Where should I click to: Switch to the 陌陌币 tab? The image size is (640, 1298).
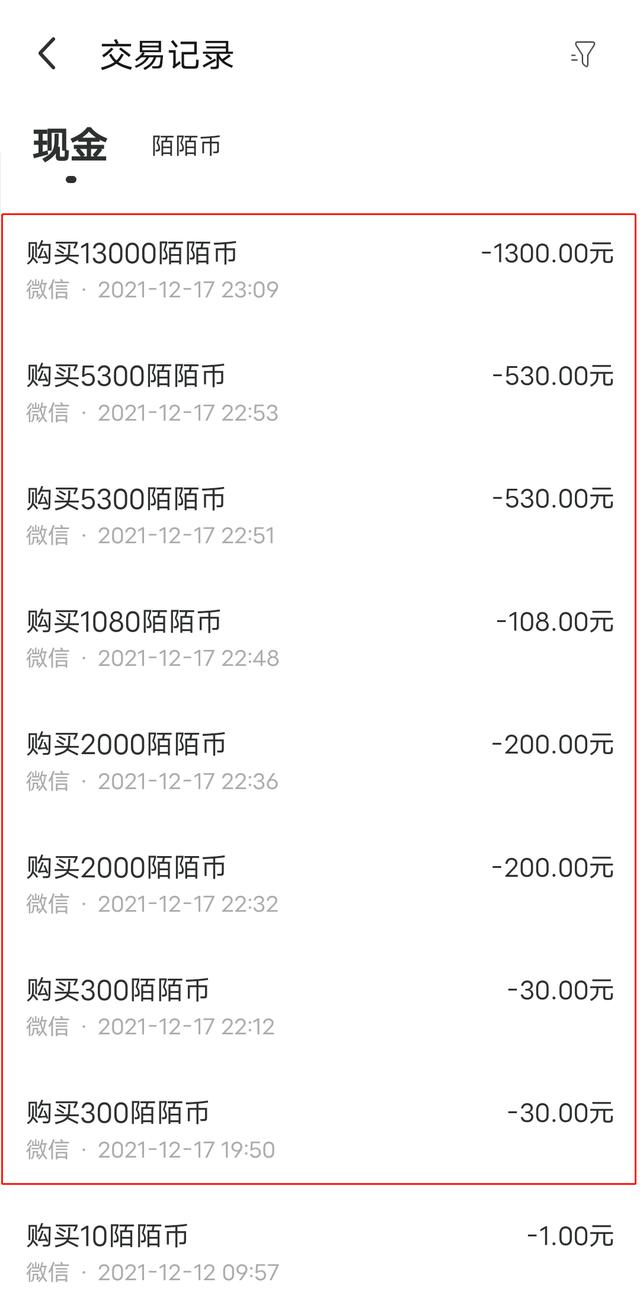pyautogui.click(x=186, y=146)
